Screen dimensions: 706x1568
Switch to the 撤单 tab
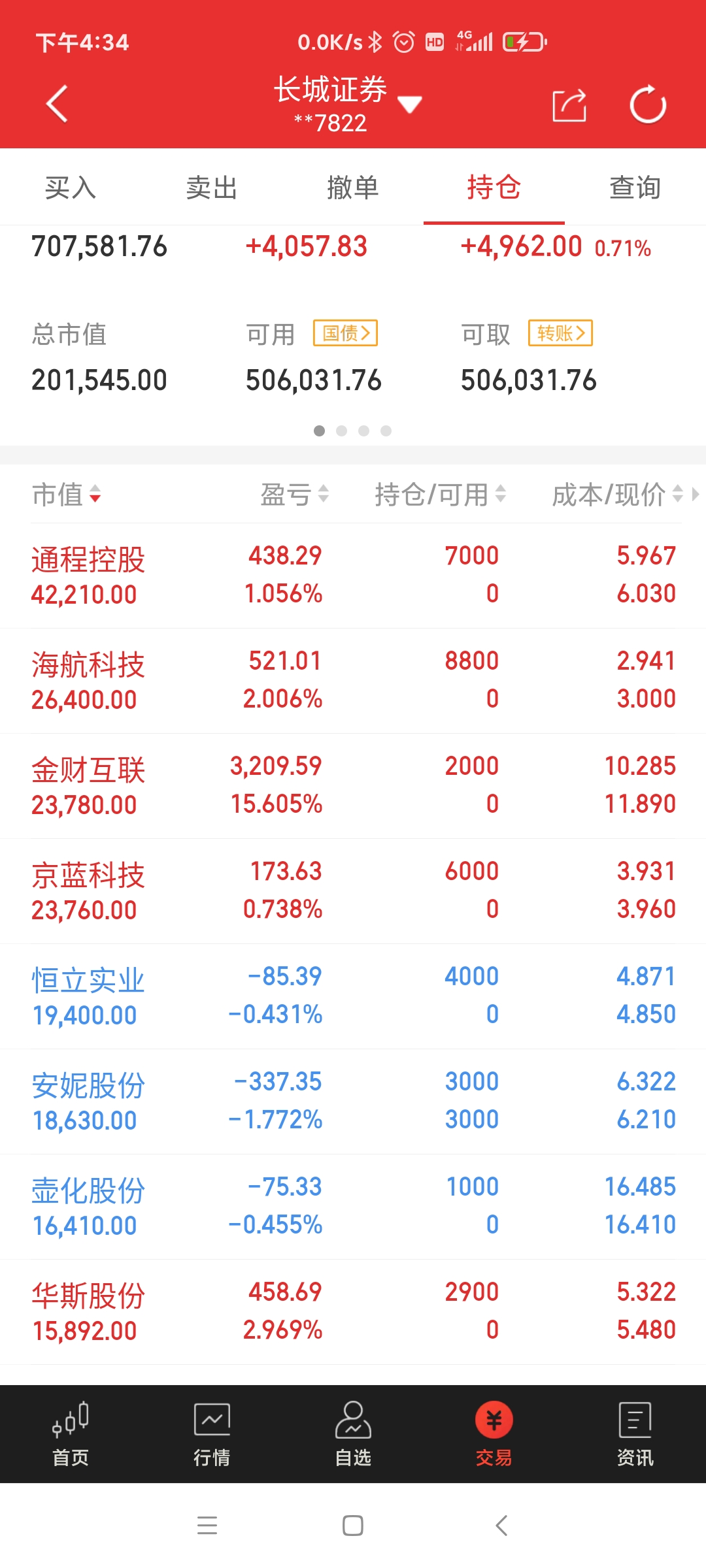tap(353, 188)
